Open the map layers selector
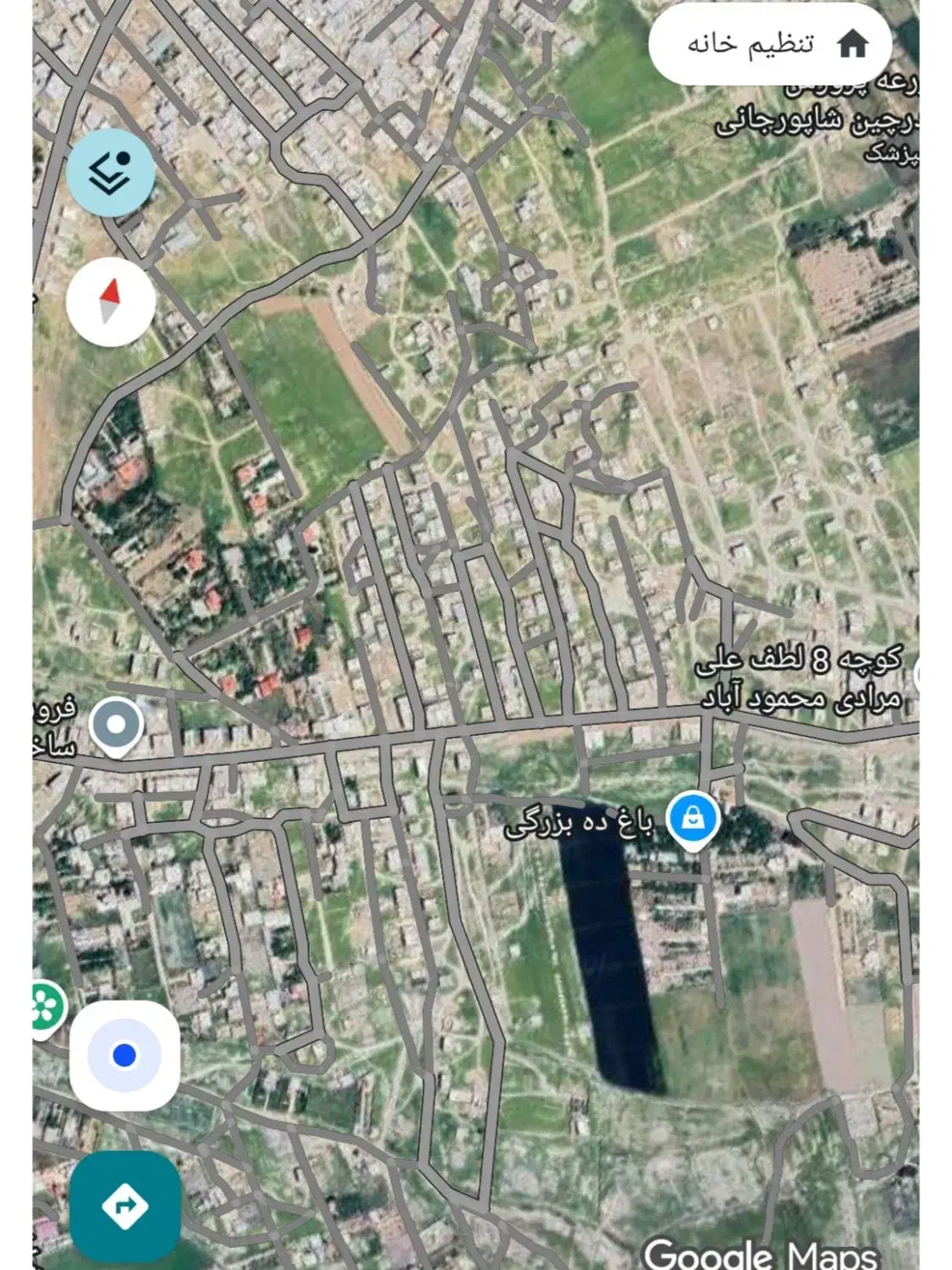 (x=111, y=172)
